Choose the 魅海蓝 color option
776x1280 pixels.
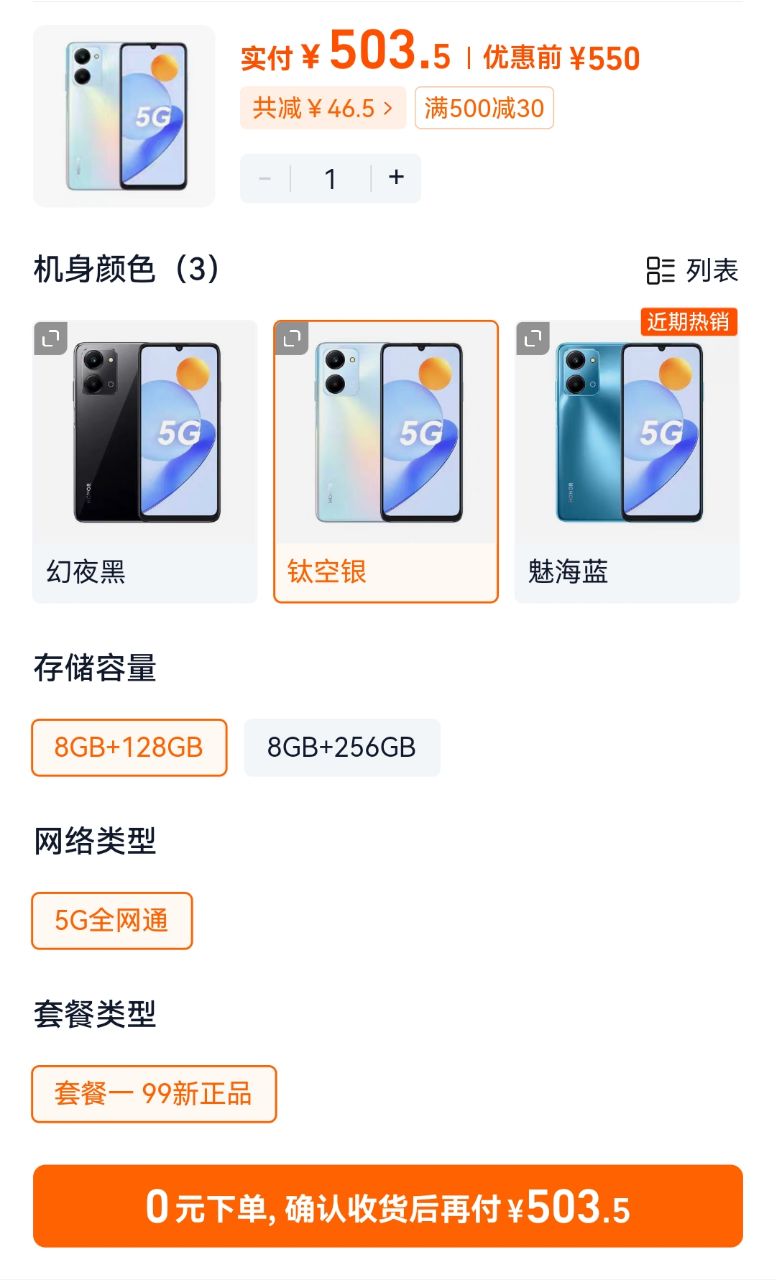[x=627, y=461]
